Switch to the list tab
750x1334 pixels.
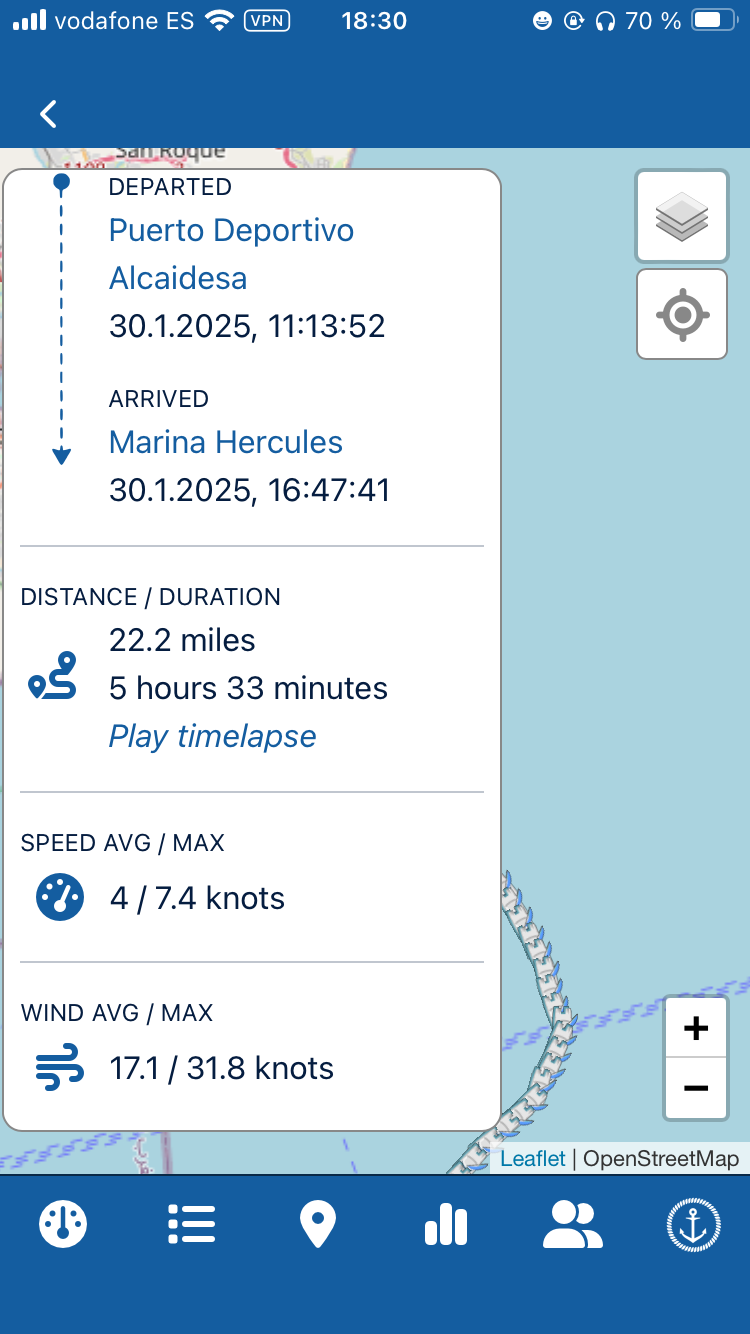[191, 1224]
